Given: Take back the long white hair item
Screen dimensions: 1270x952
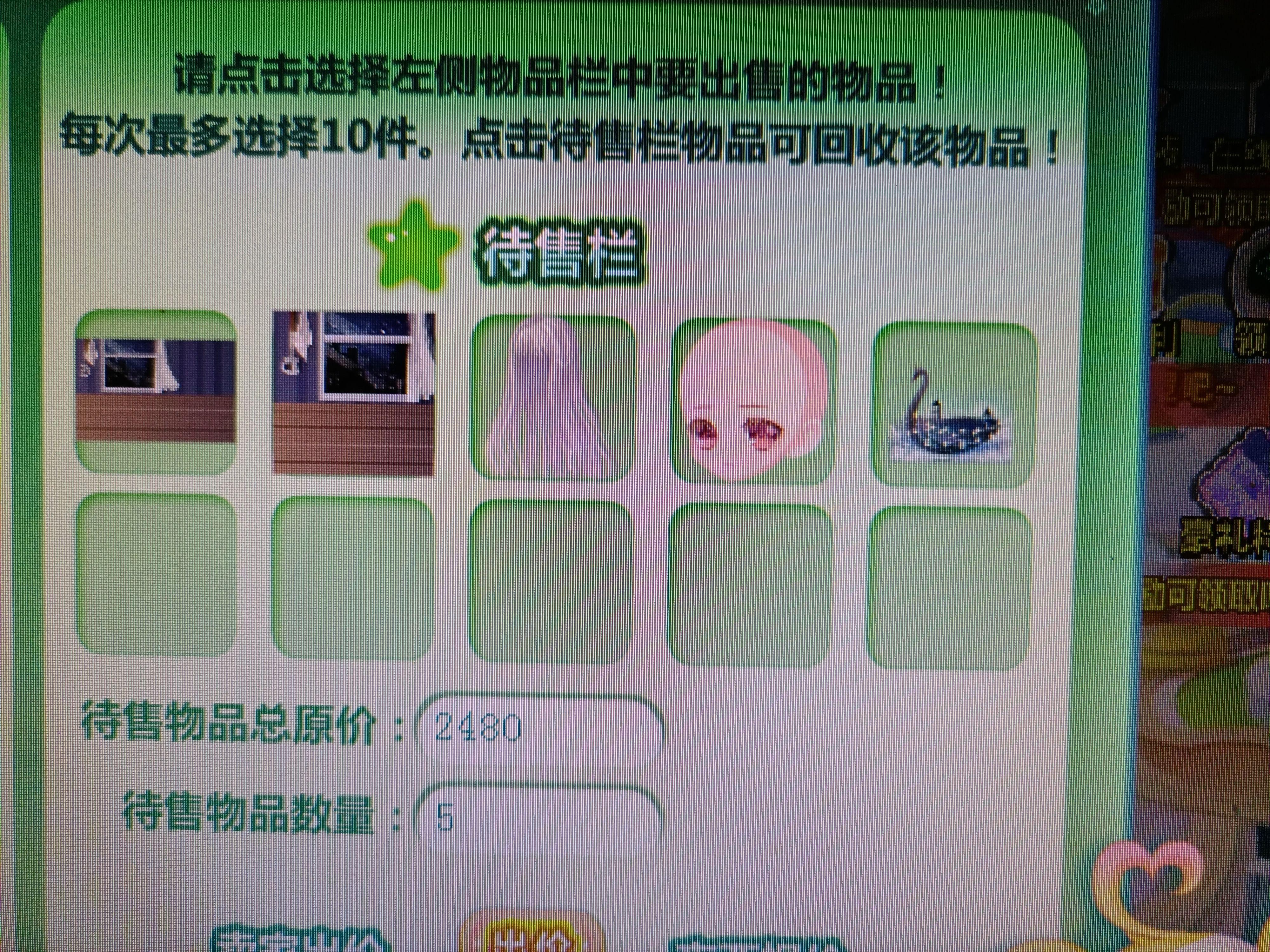Looking at the screenshot, I should 552,398.
